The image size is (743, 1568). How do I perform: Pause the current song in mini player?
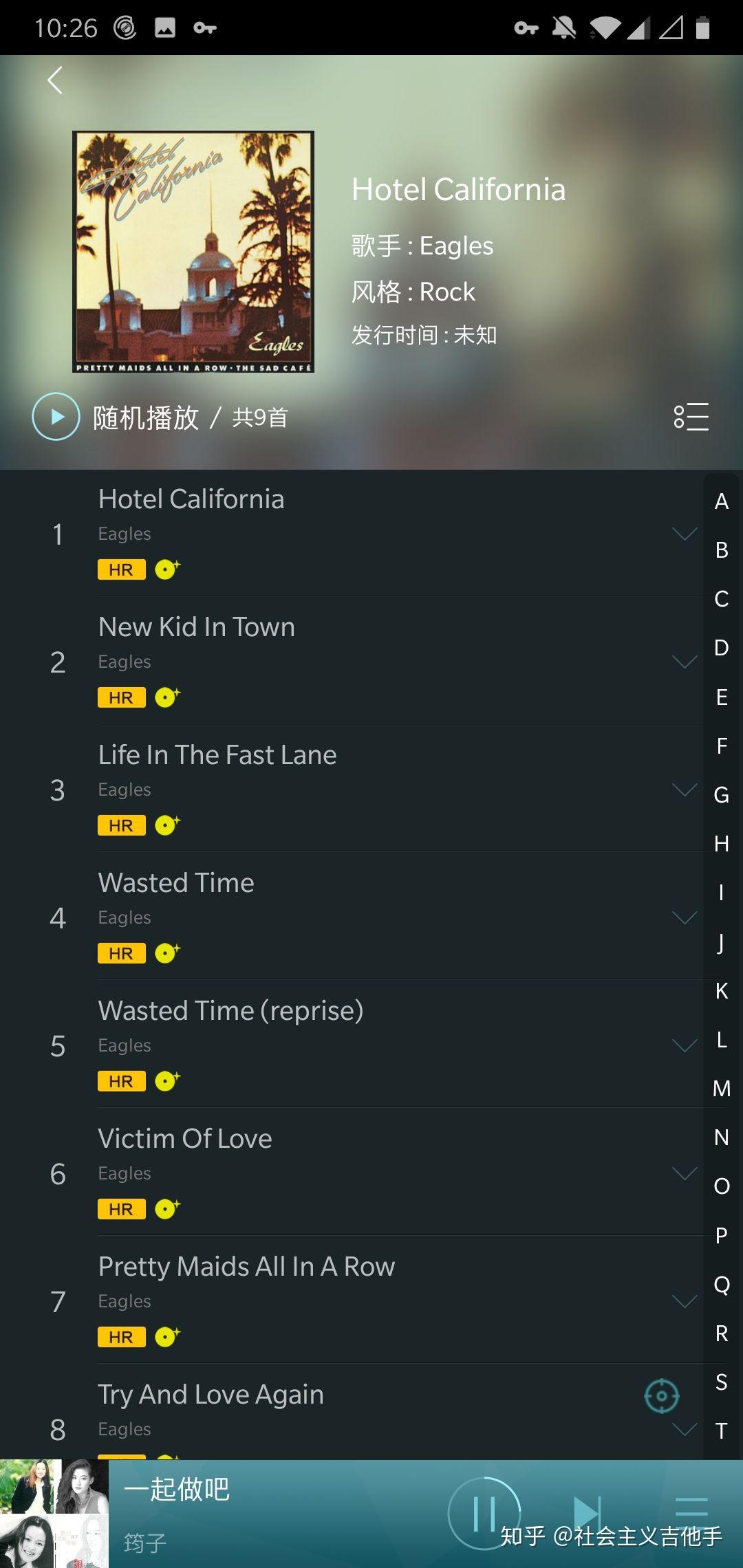point(484,1513)
